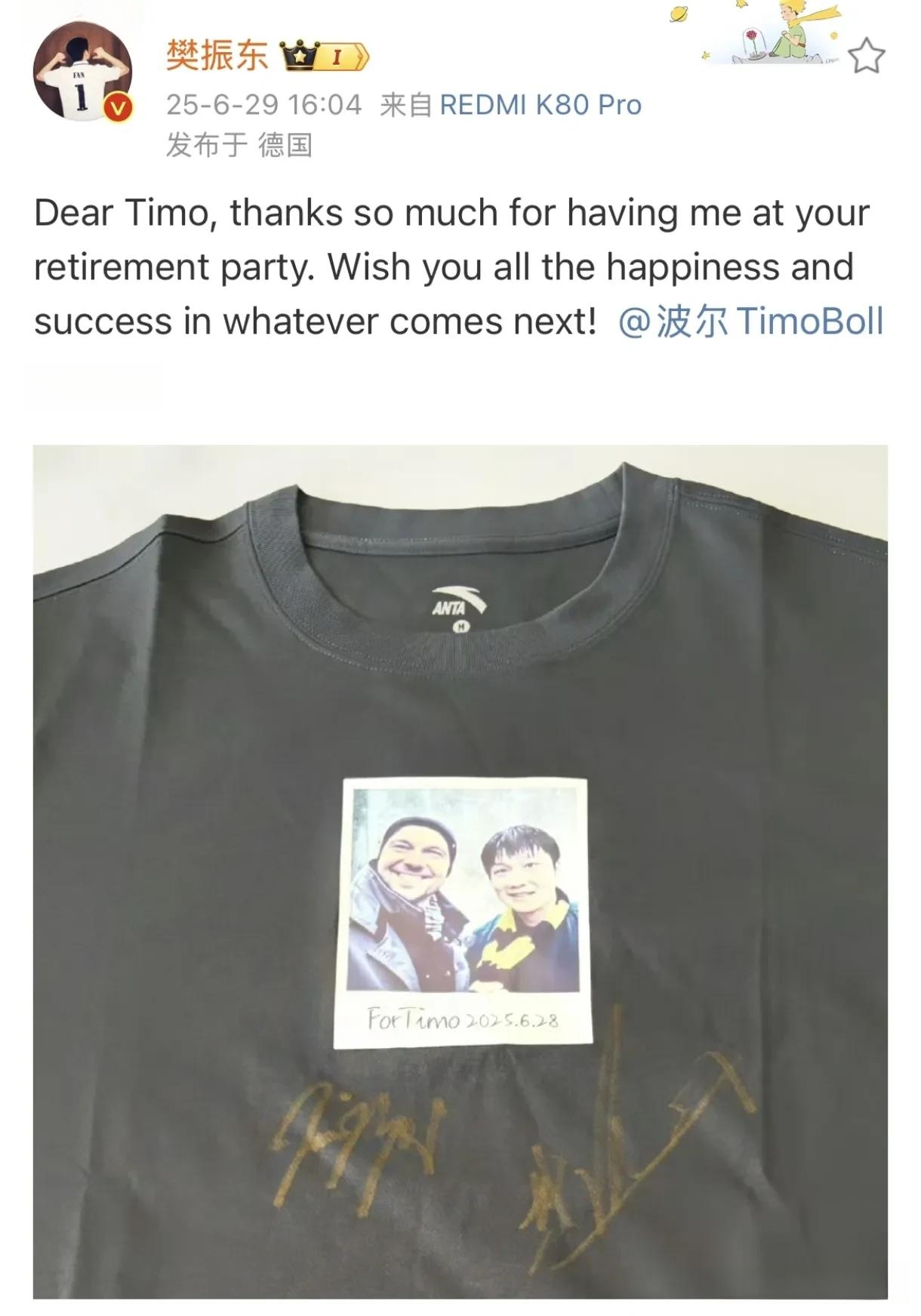Open the @波尔TimoBoll mention
This screenshot has width=921, height=1316.
click(751, 322)
